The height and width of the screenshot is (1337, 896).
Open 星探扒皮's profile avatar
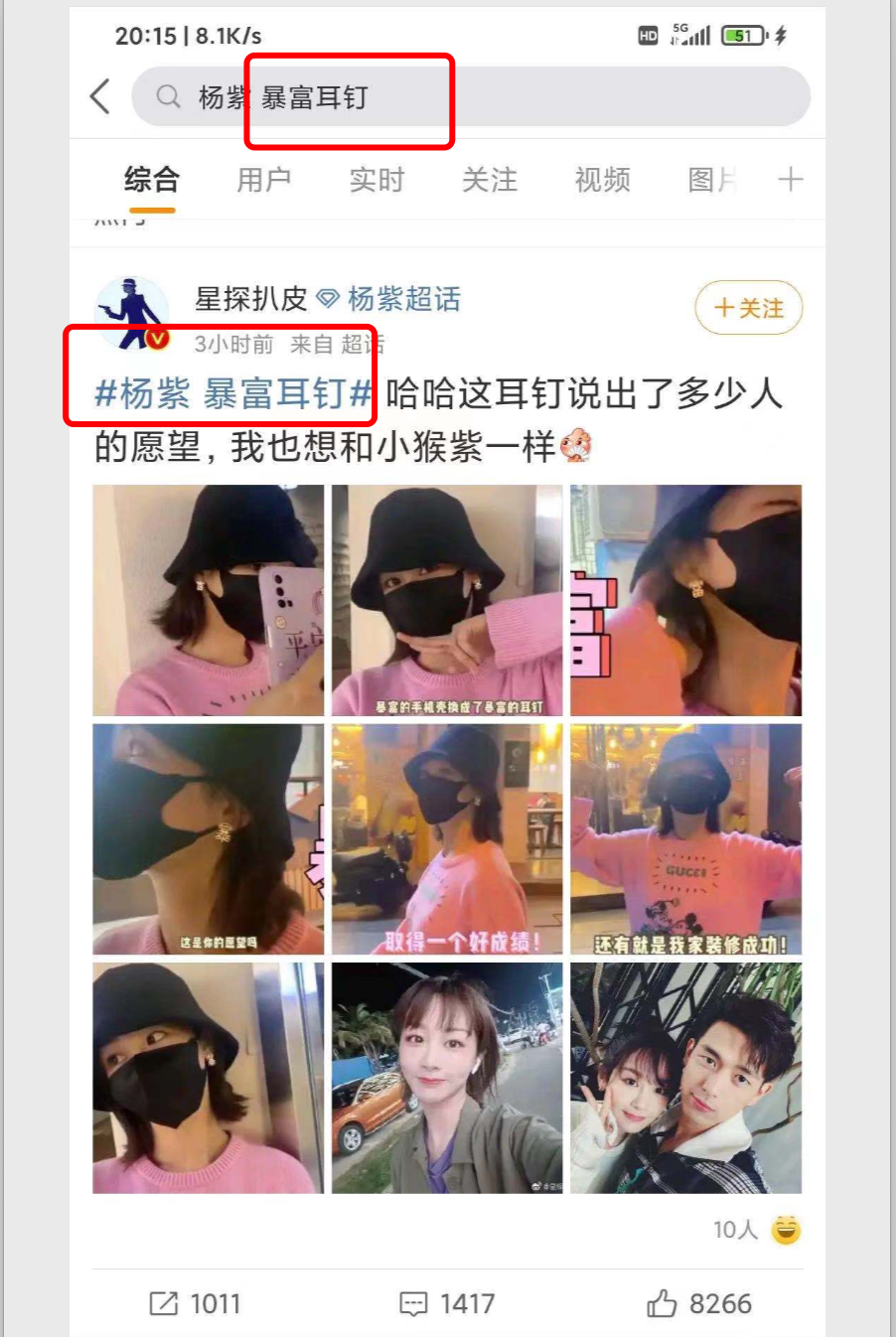(131, 314)
